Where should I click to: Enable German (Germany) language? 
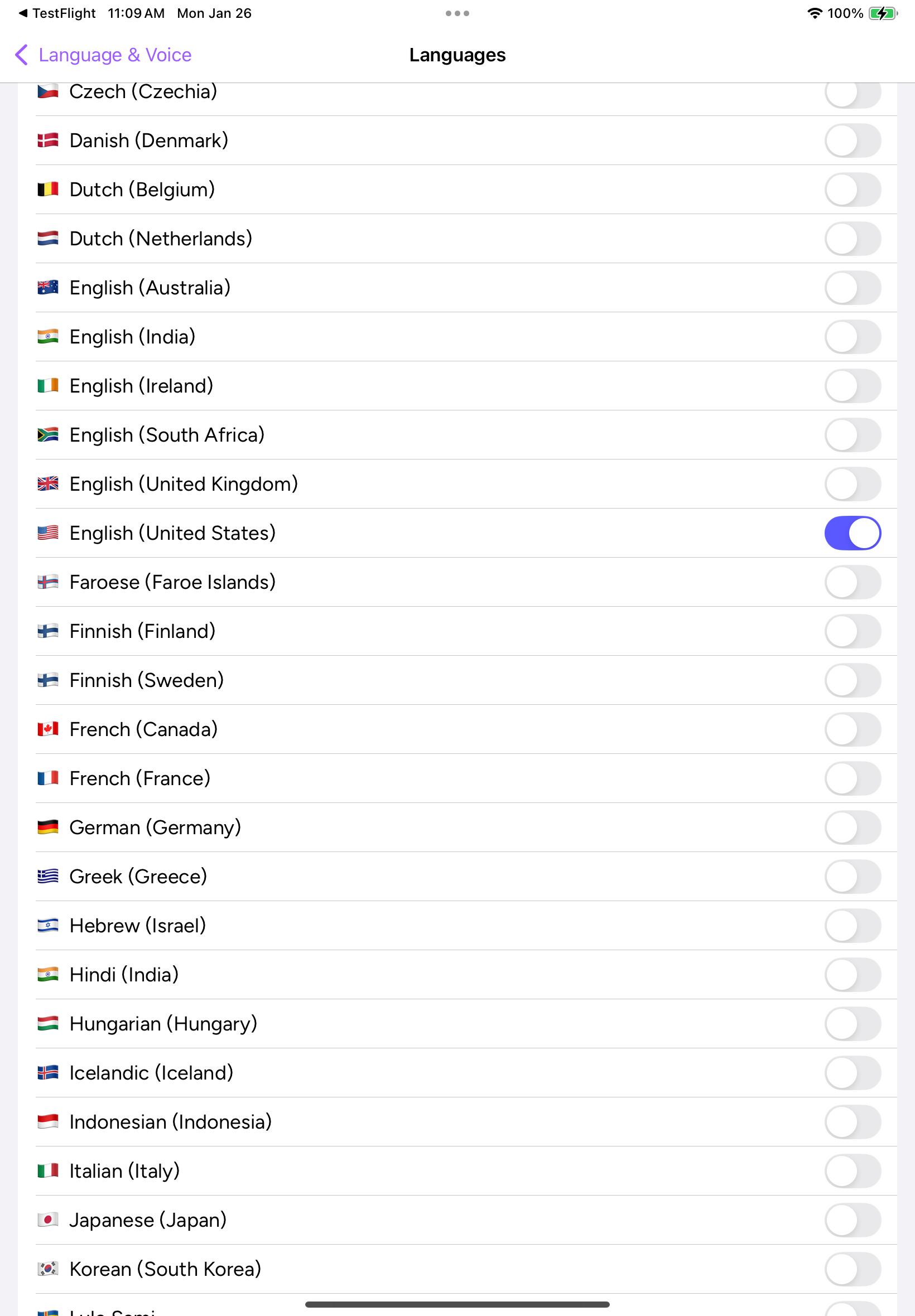[852, 828]
